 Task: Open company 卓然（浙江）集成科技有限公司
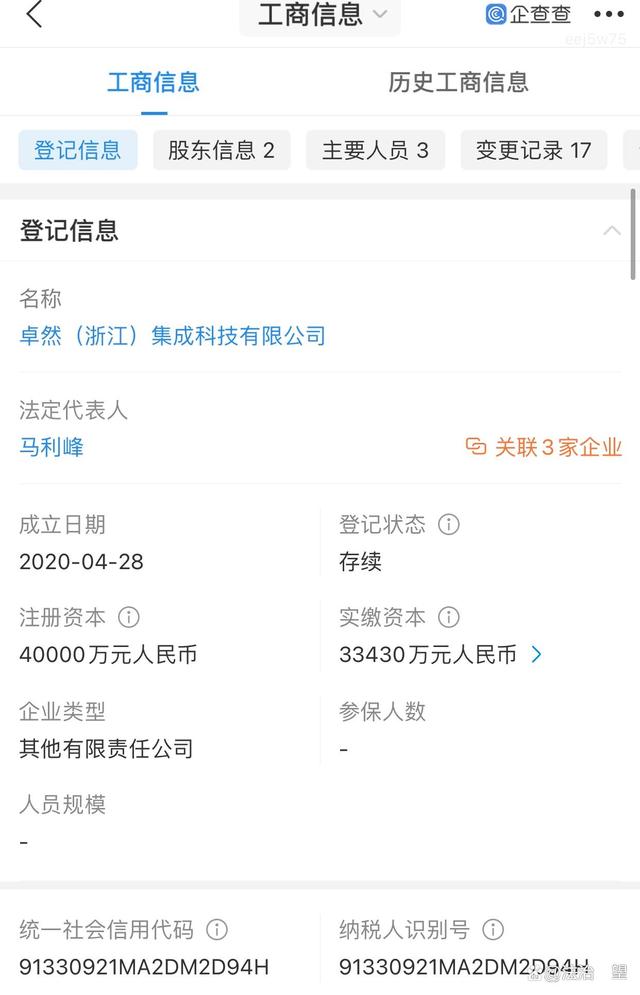point(172,336)
